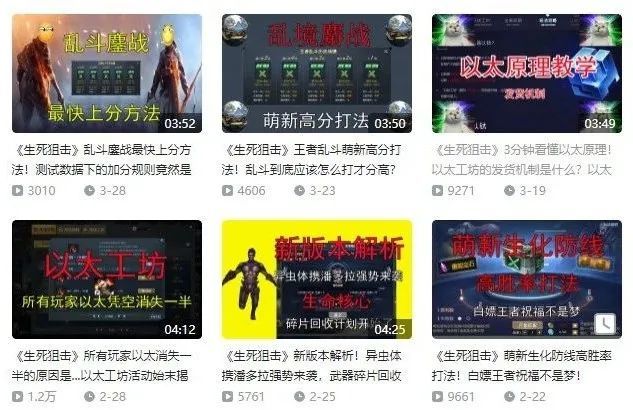Watch the 04:12 以太工坊 video thumbnail
Screen dimensions: 633x410
(107, 279)
